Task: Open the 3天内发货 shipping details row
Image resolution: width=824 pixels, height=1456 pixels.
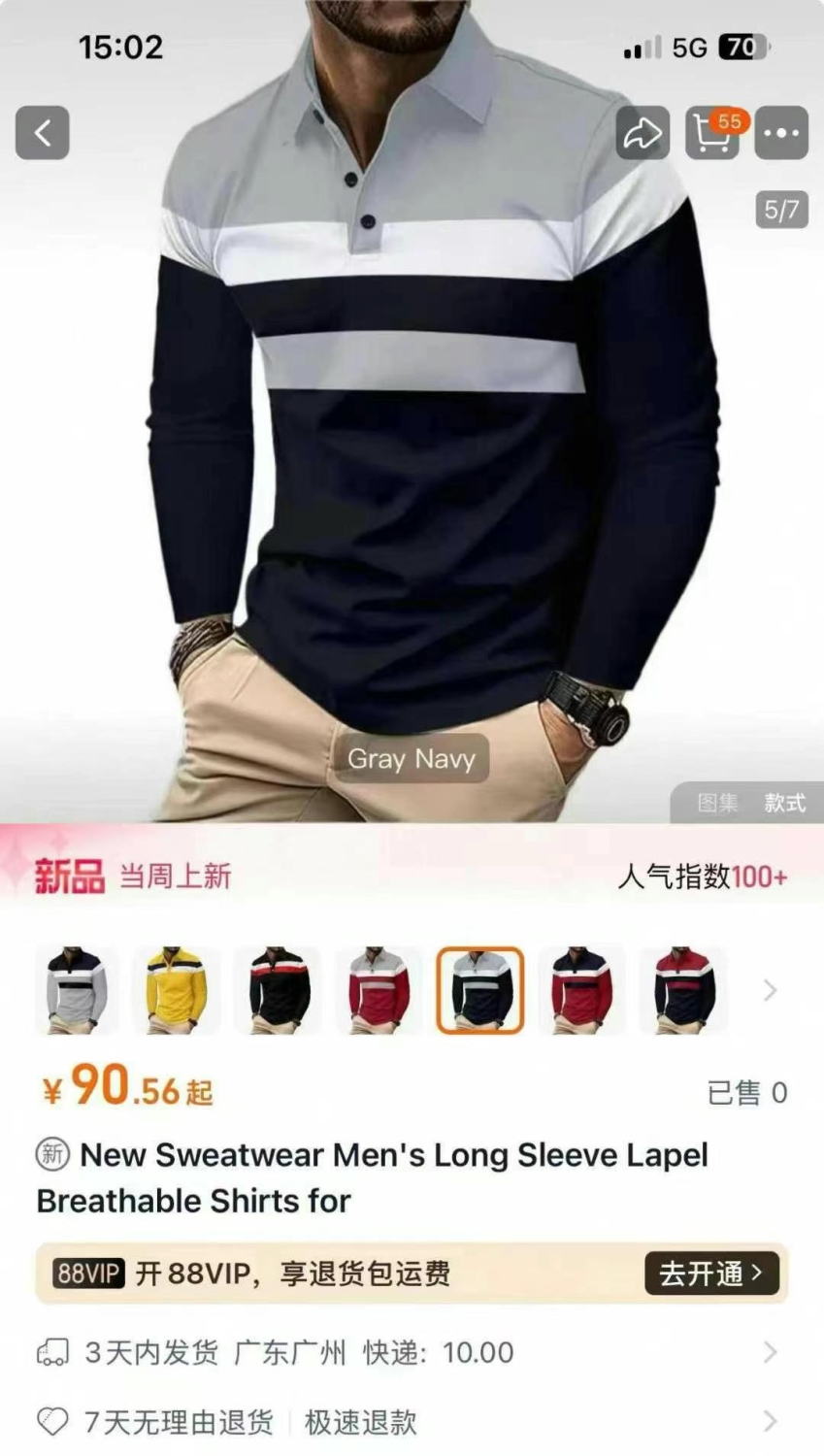Action: coord(412,1352)
